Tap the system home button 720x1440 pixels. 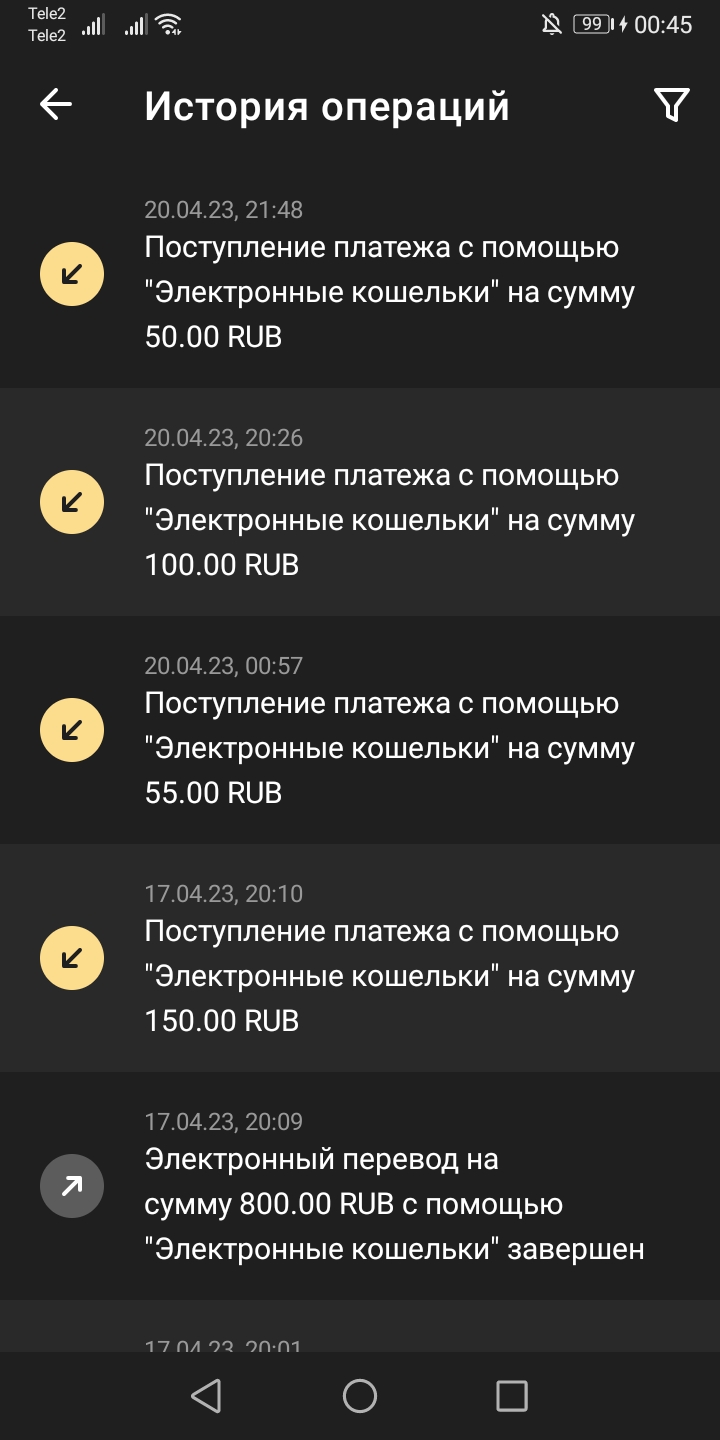[x=360, y=1396]
